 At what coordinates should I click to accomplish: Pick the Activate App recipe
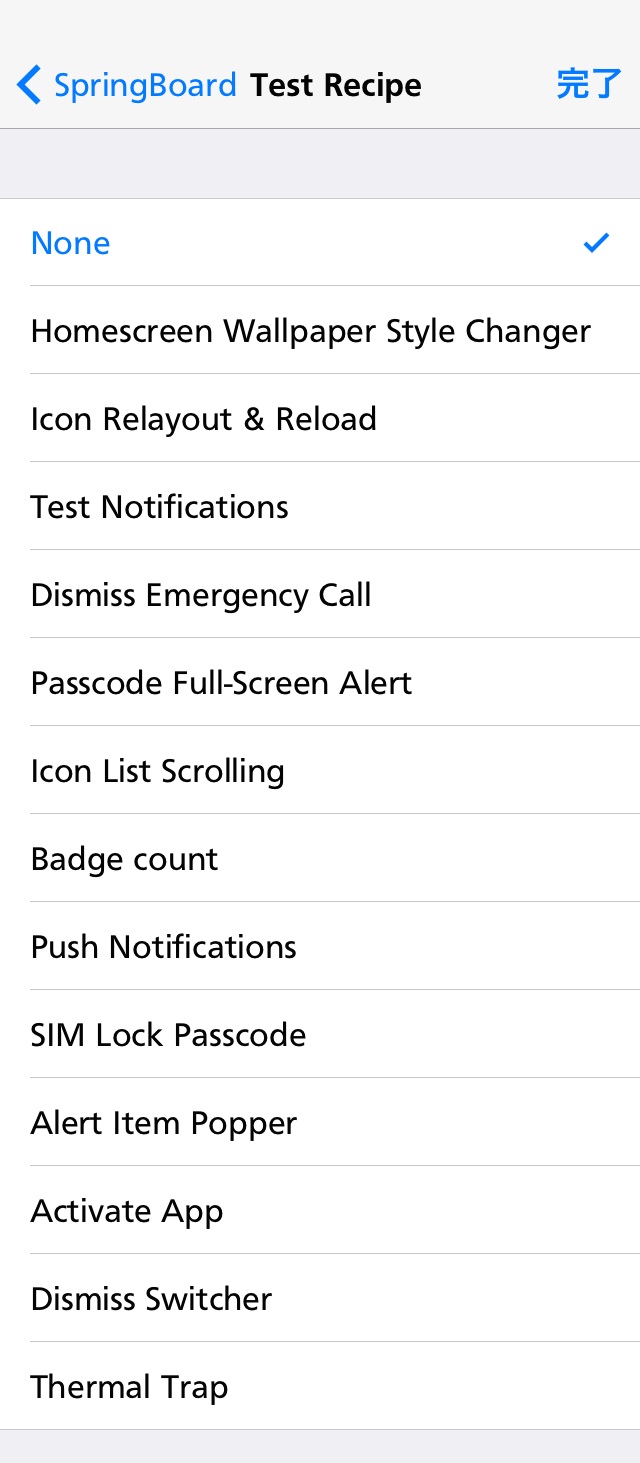[x=320, y=1210]
